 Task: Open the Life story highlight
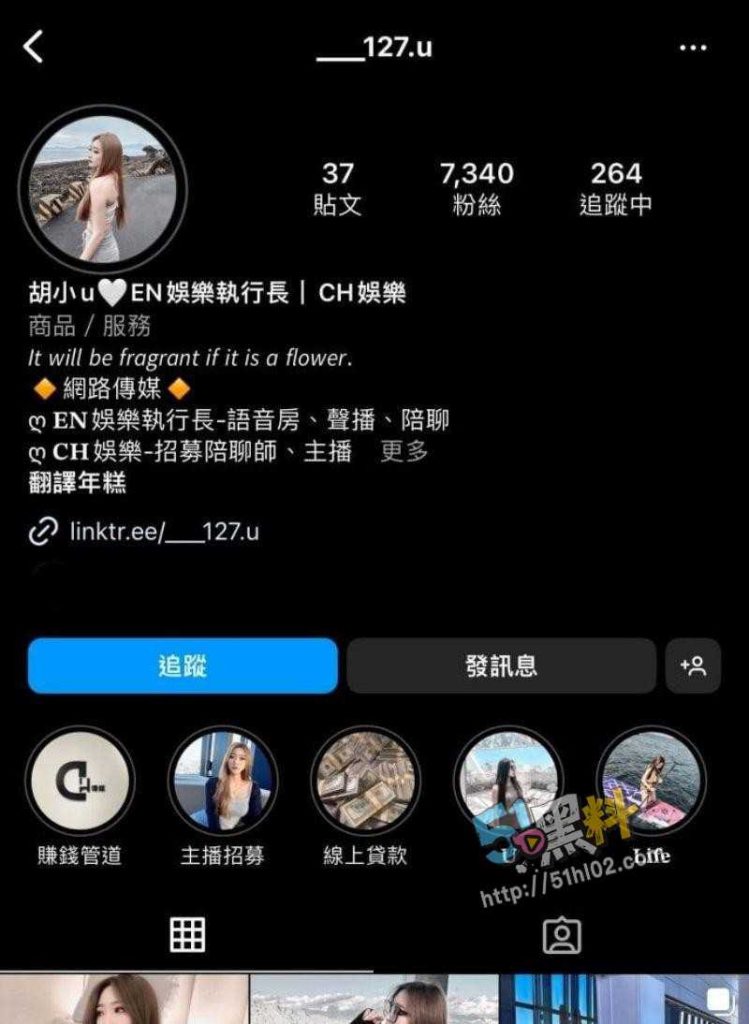click(x=651, y=781)
